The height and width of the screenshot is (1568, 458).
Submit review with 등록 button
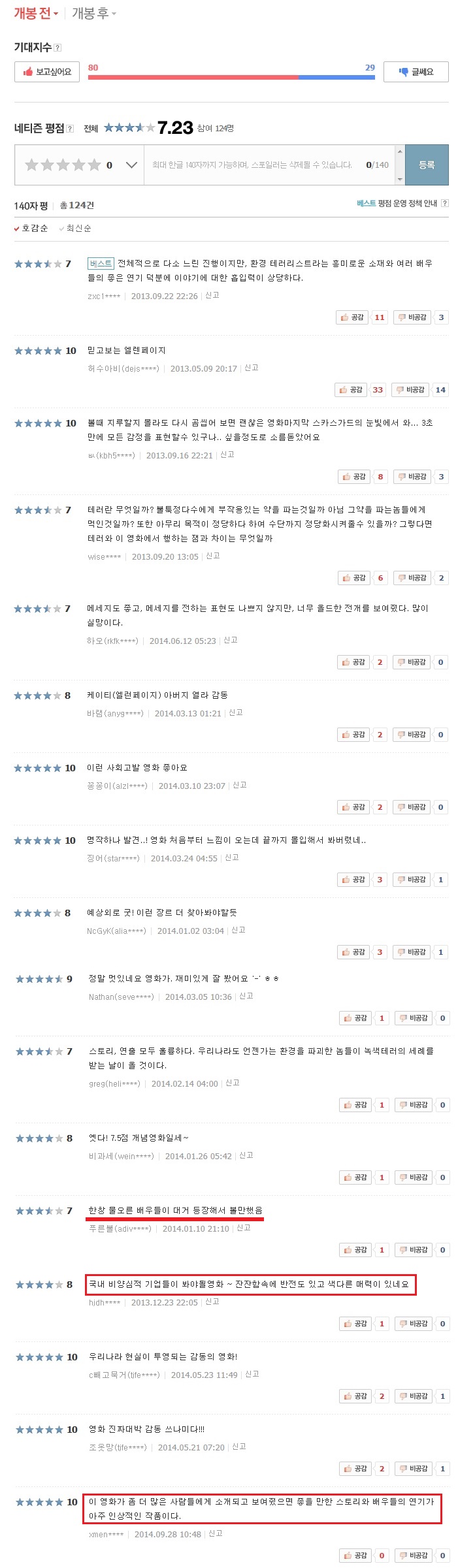(426, 165)
